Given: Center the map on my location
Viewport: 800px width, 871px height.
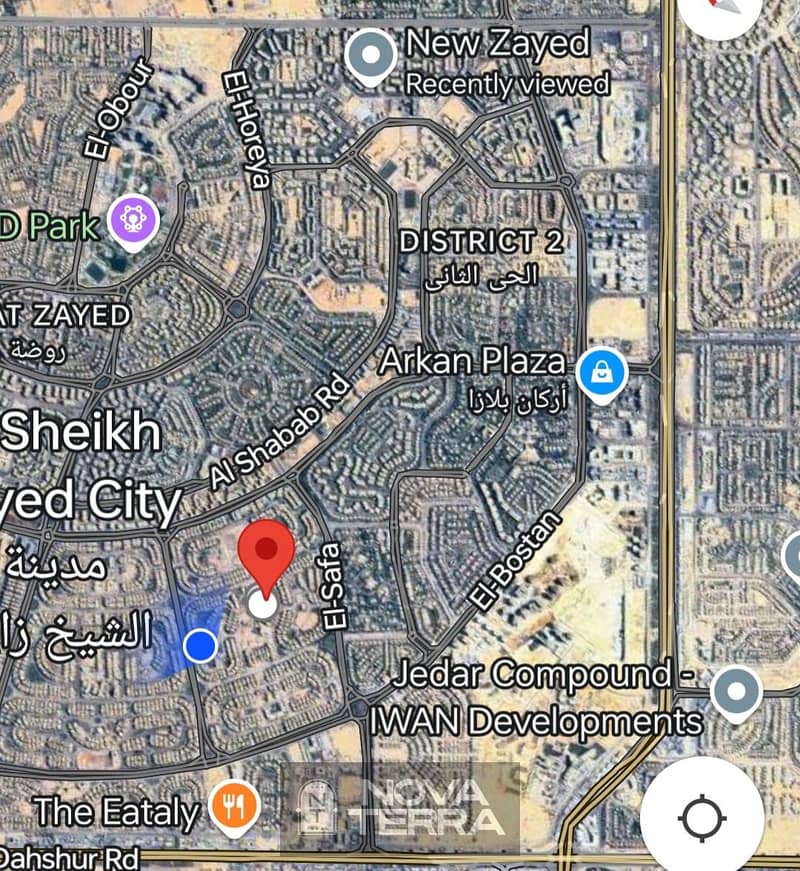Looking at the screenshot, I should [x=702, y=819].
